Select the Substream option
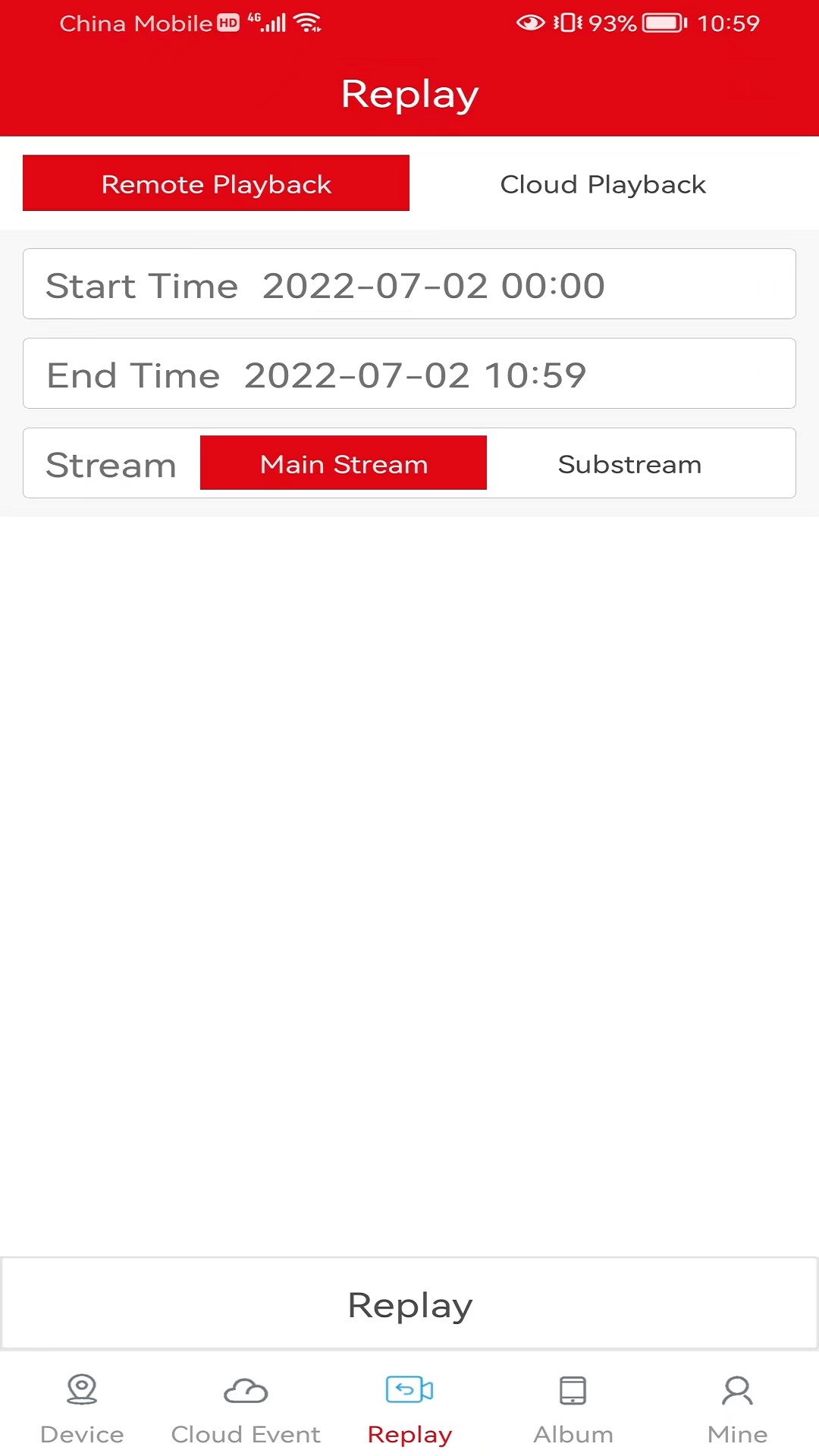 (629, 463)
